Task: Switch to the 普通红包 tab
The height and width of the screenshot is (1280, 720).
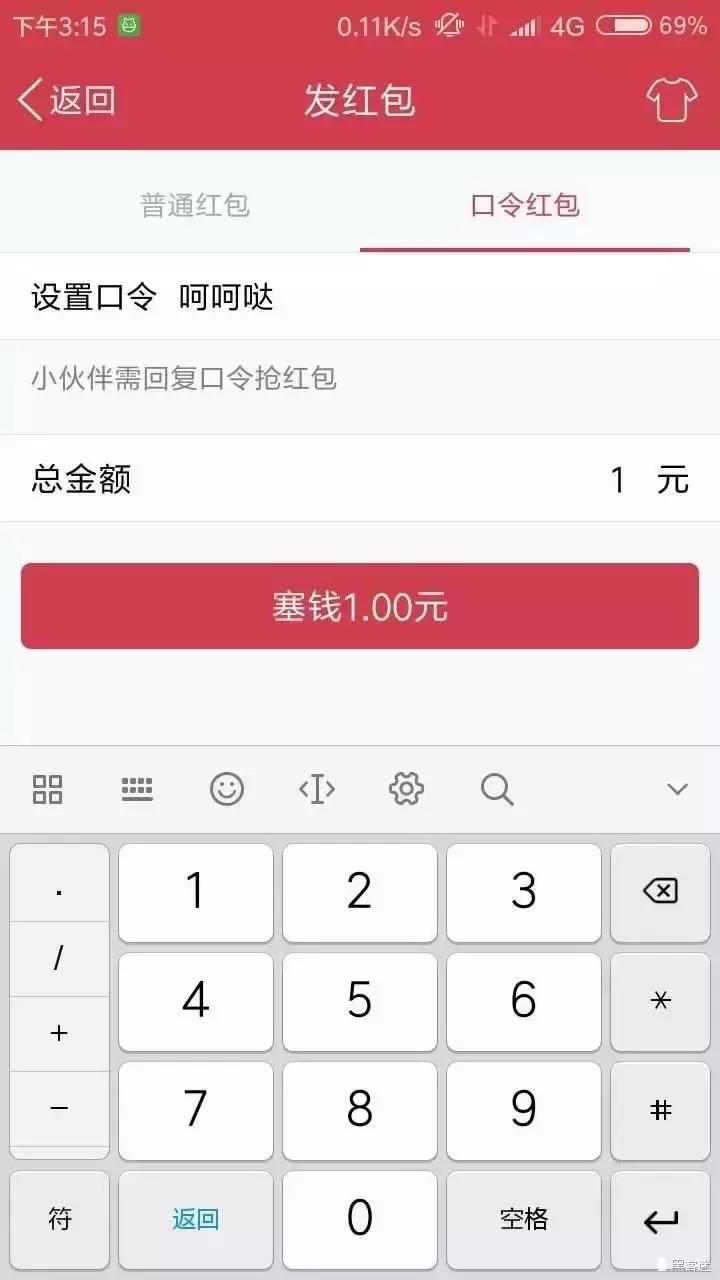Action: coord(194,206)
